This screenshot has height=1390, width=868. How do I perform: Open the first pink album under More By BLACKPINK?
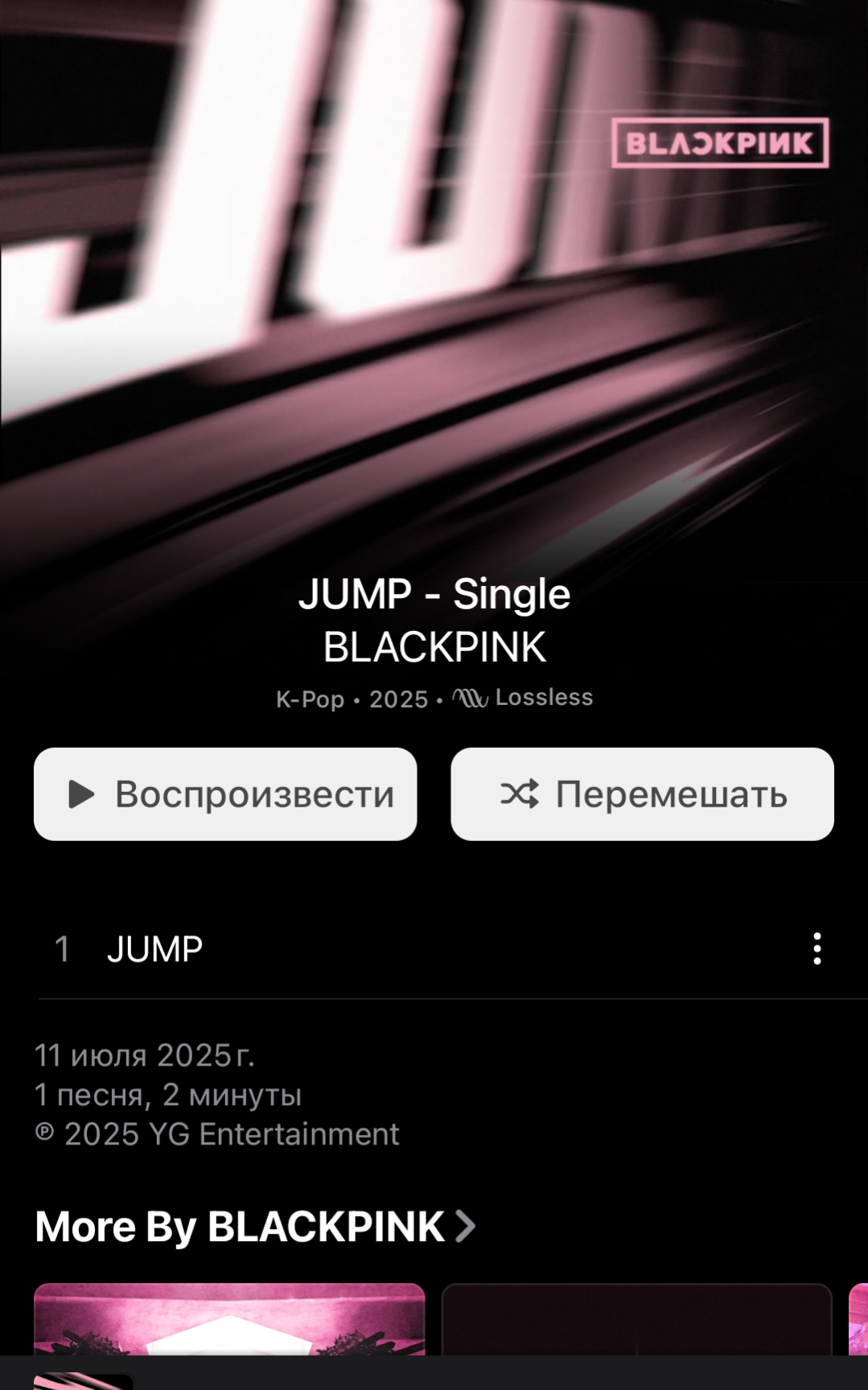(x=229, y=1319)
